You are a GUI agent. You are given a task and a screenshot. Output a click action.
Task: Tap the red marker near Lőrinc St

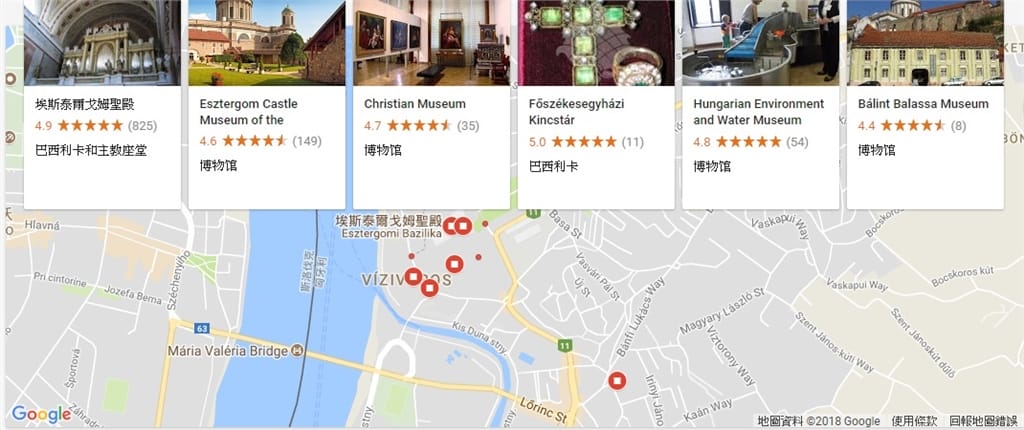(x=618, y=380)
